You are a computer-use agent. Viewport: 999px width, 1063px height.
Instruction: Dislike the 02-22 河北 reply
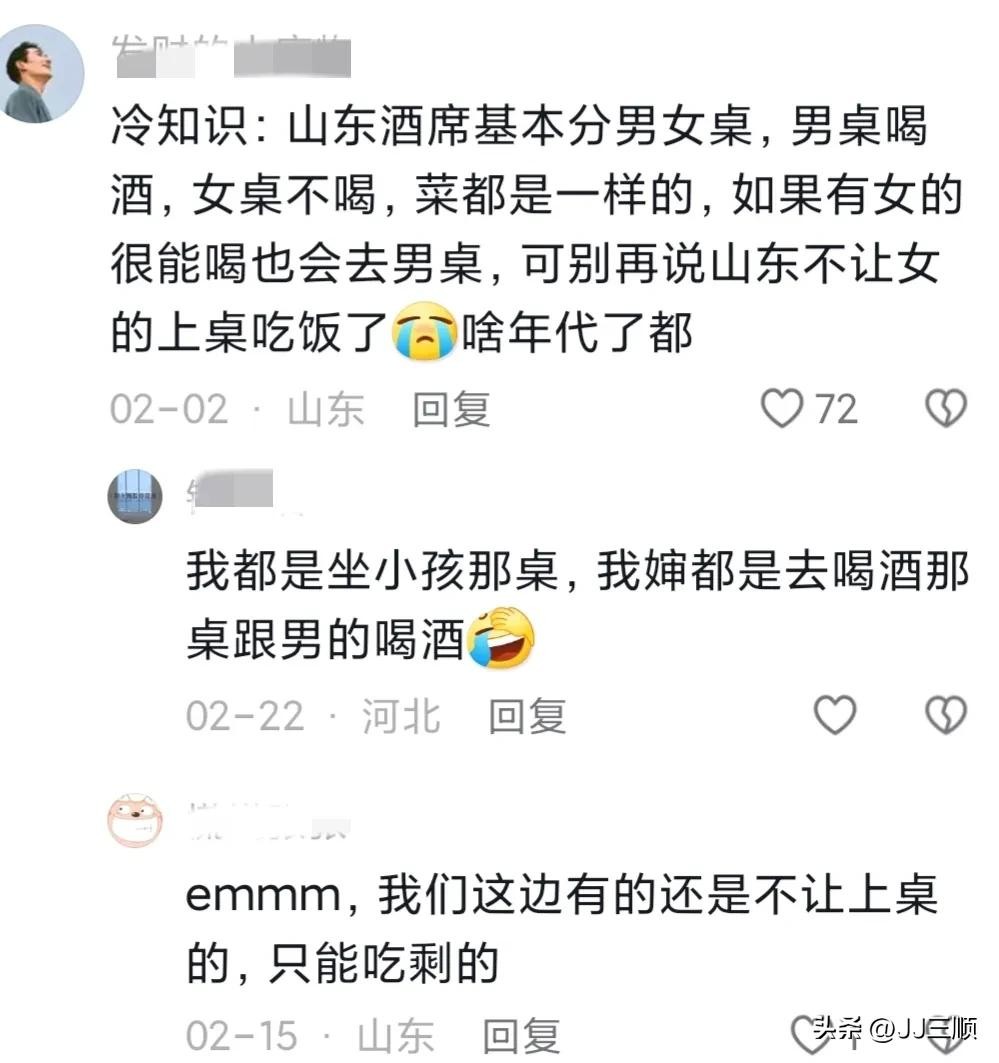[x=944, y=714]
